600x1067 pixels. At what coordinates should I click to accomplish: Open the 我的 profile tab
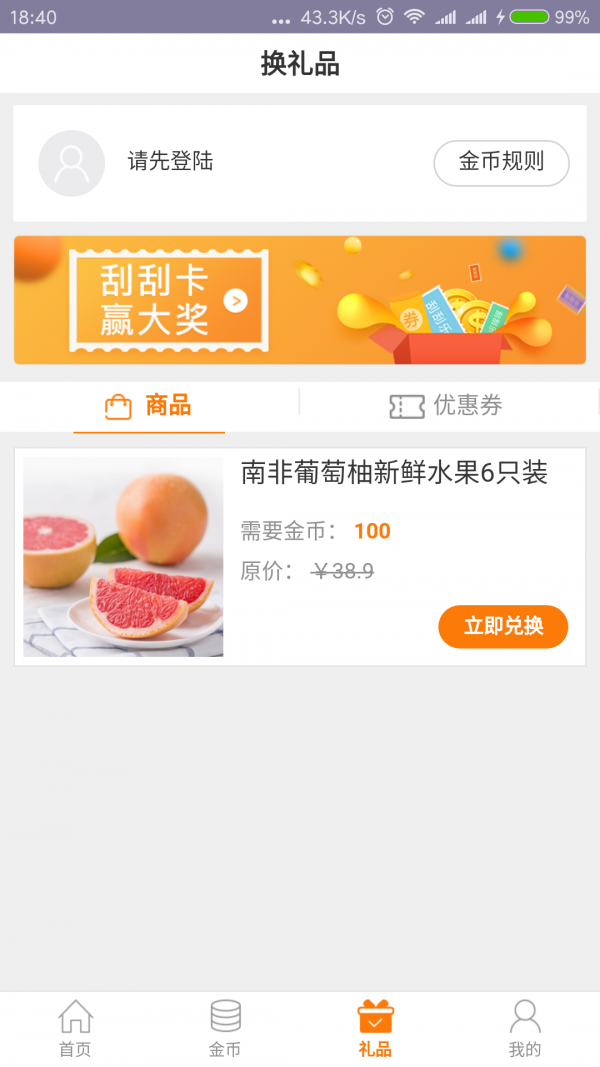coord(525,1028)
